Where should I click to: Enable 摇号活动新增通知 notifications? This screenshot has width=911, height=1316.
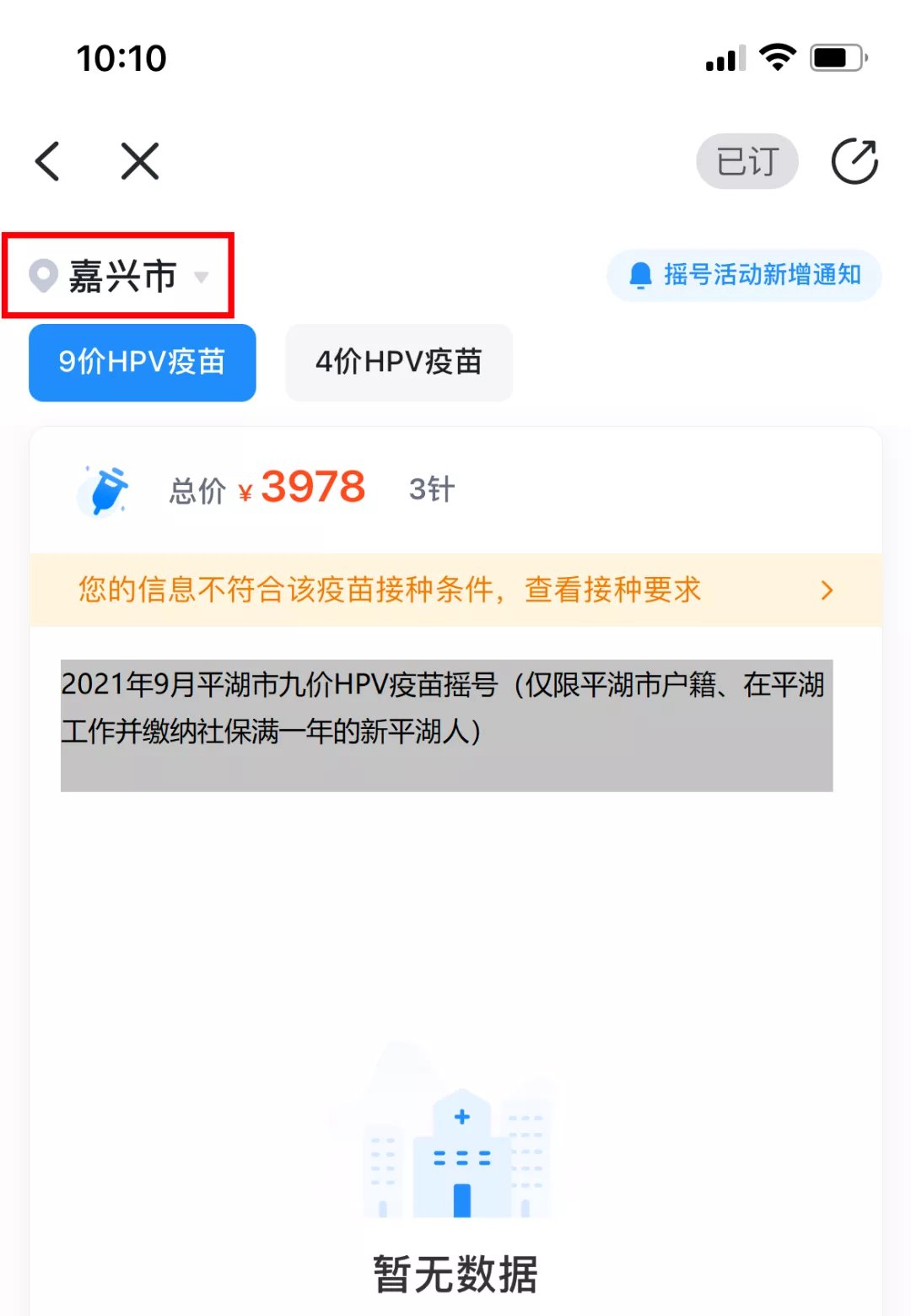pyautogui.click(x=744, y=275)
